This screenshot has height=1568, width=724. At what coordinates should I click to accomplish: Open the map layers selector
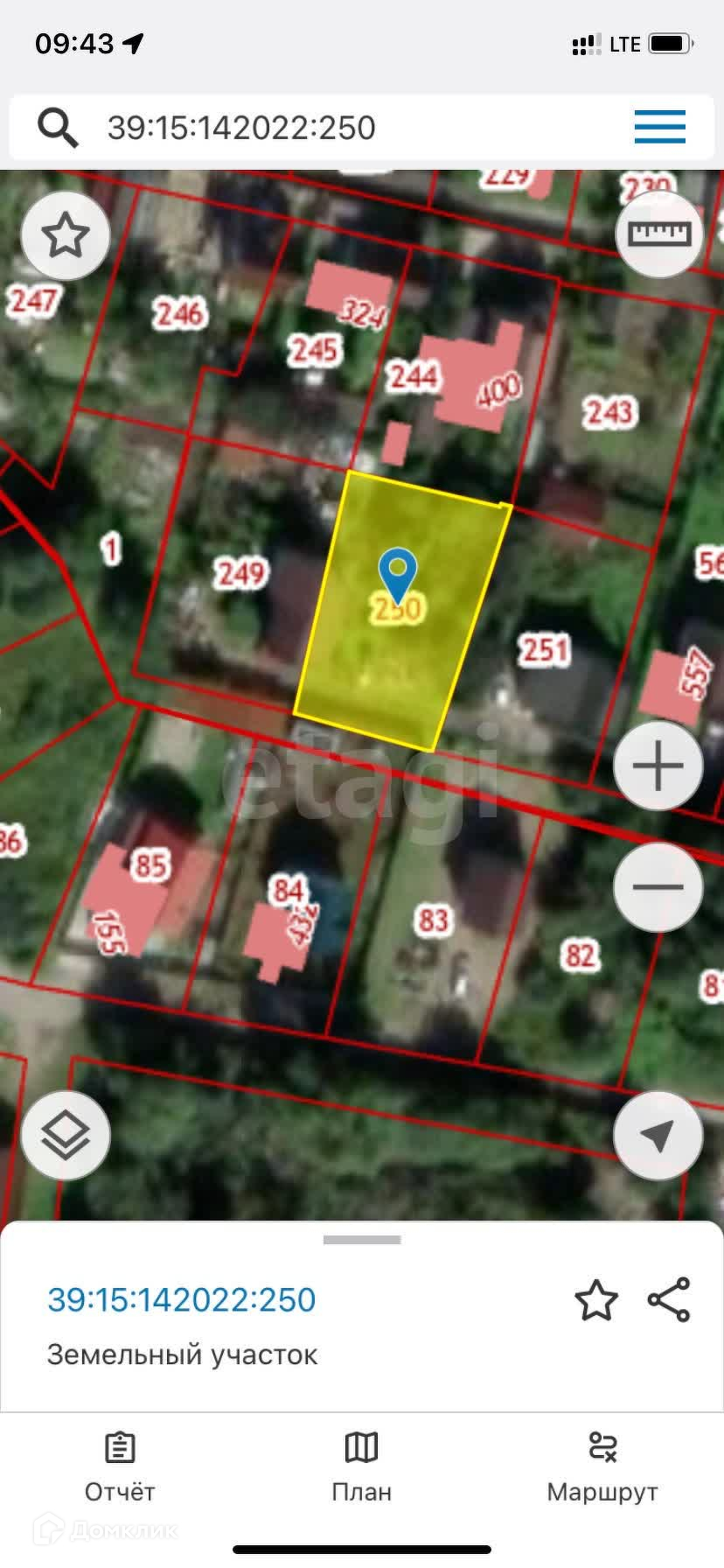66,1136
